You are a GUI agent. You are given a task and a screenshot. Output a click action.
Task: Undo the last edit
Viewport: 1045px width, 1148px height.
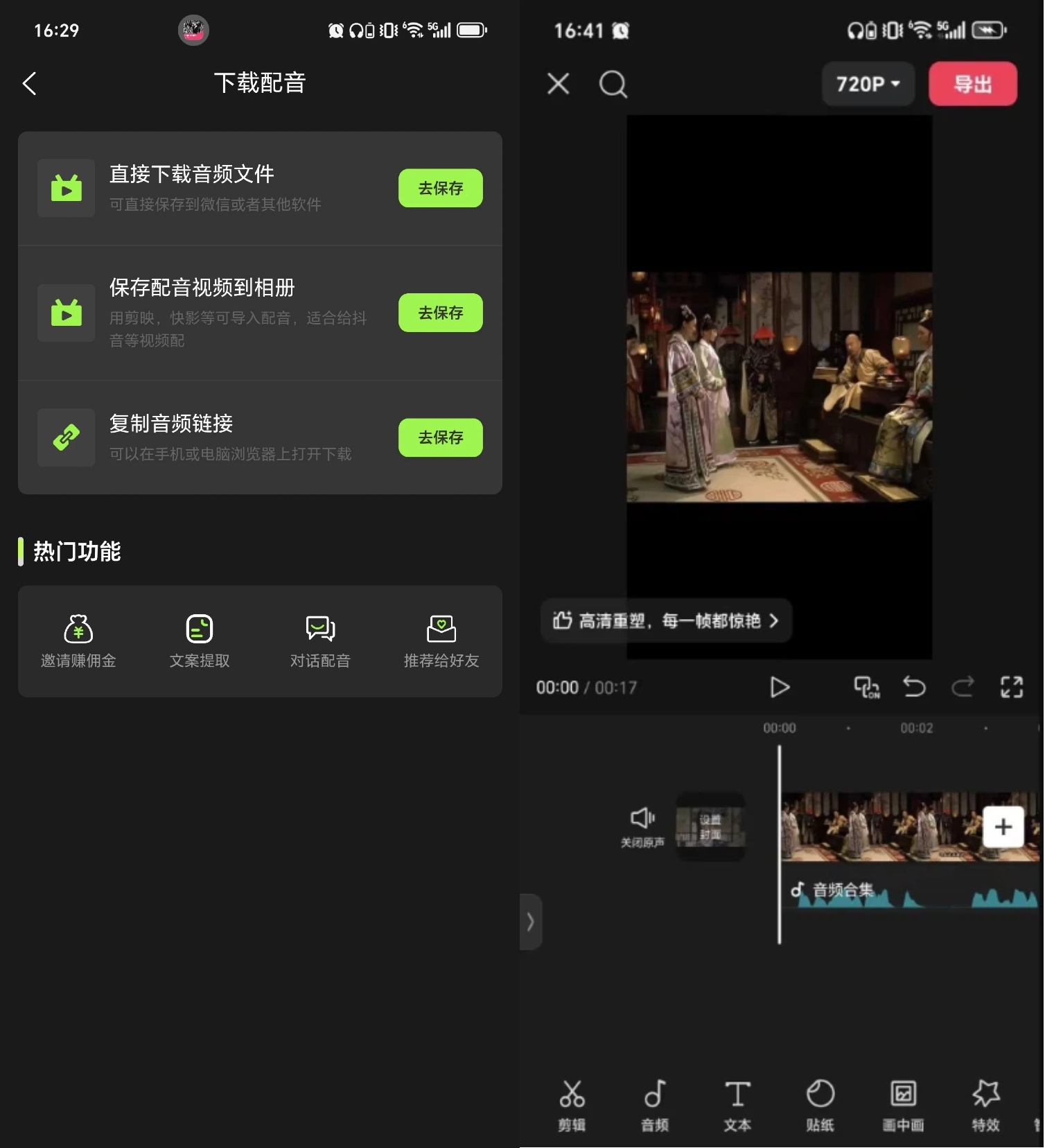914,687
